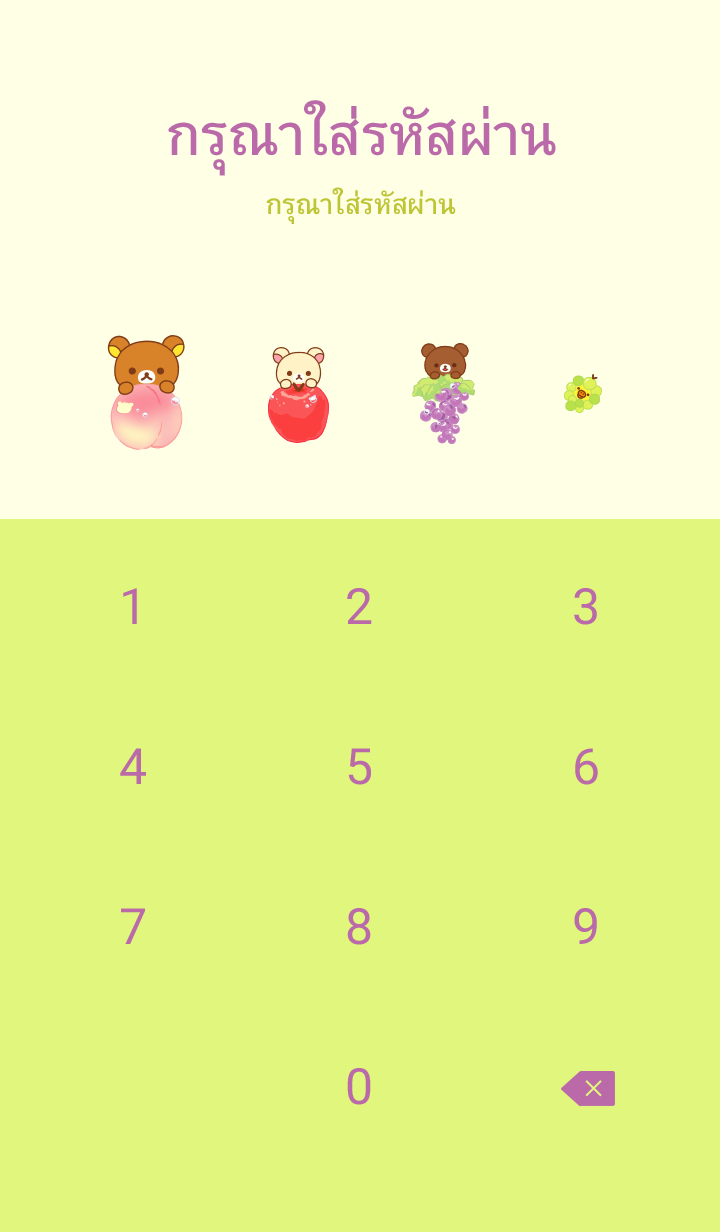Select digit 9 on the keypad

(x=586, y=927)
